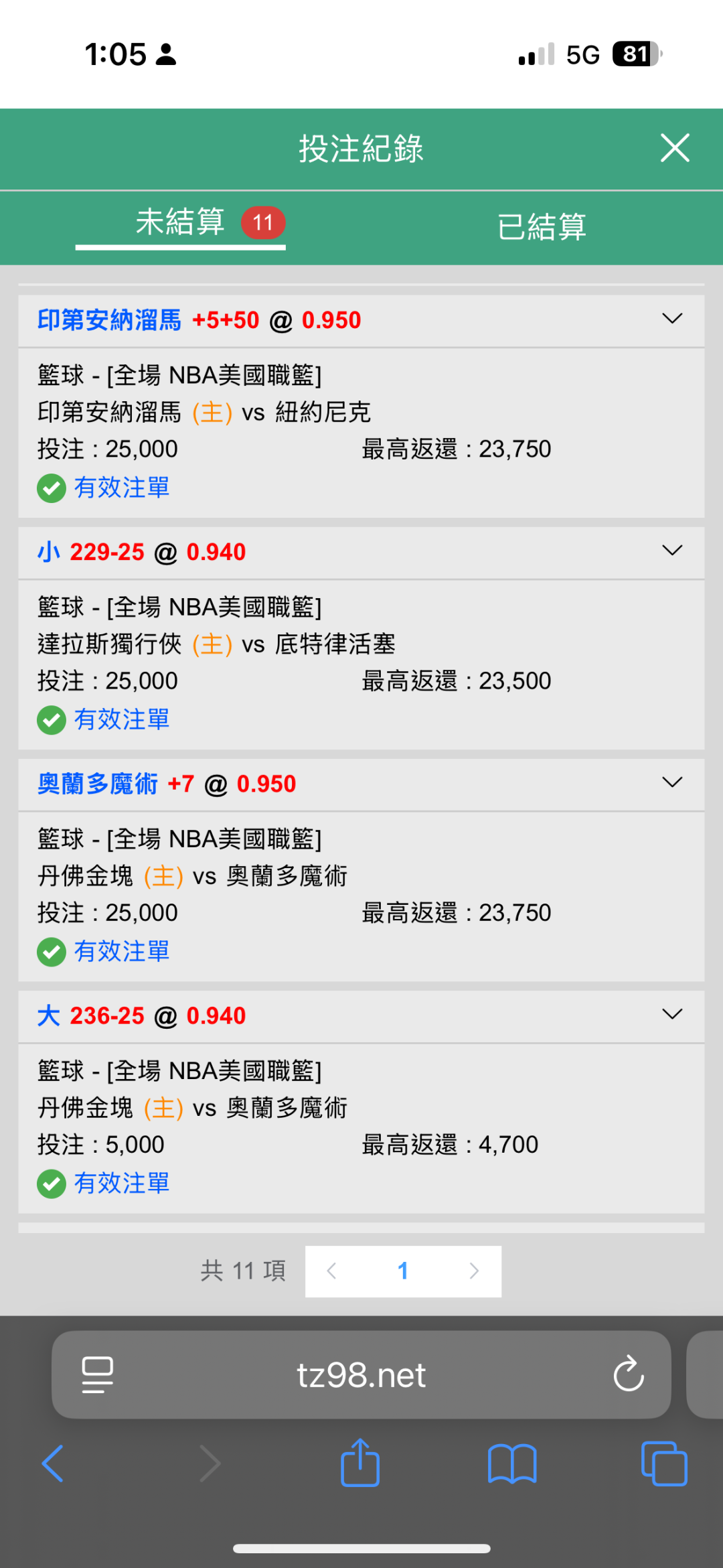Close the 投注紀錄 panel
The image size is (723, 1568).
click(675, 148)
